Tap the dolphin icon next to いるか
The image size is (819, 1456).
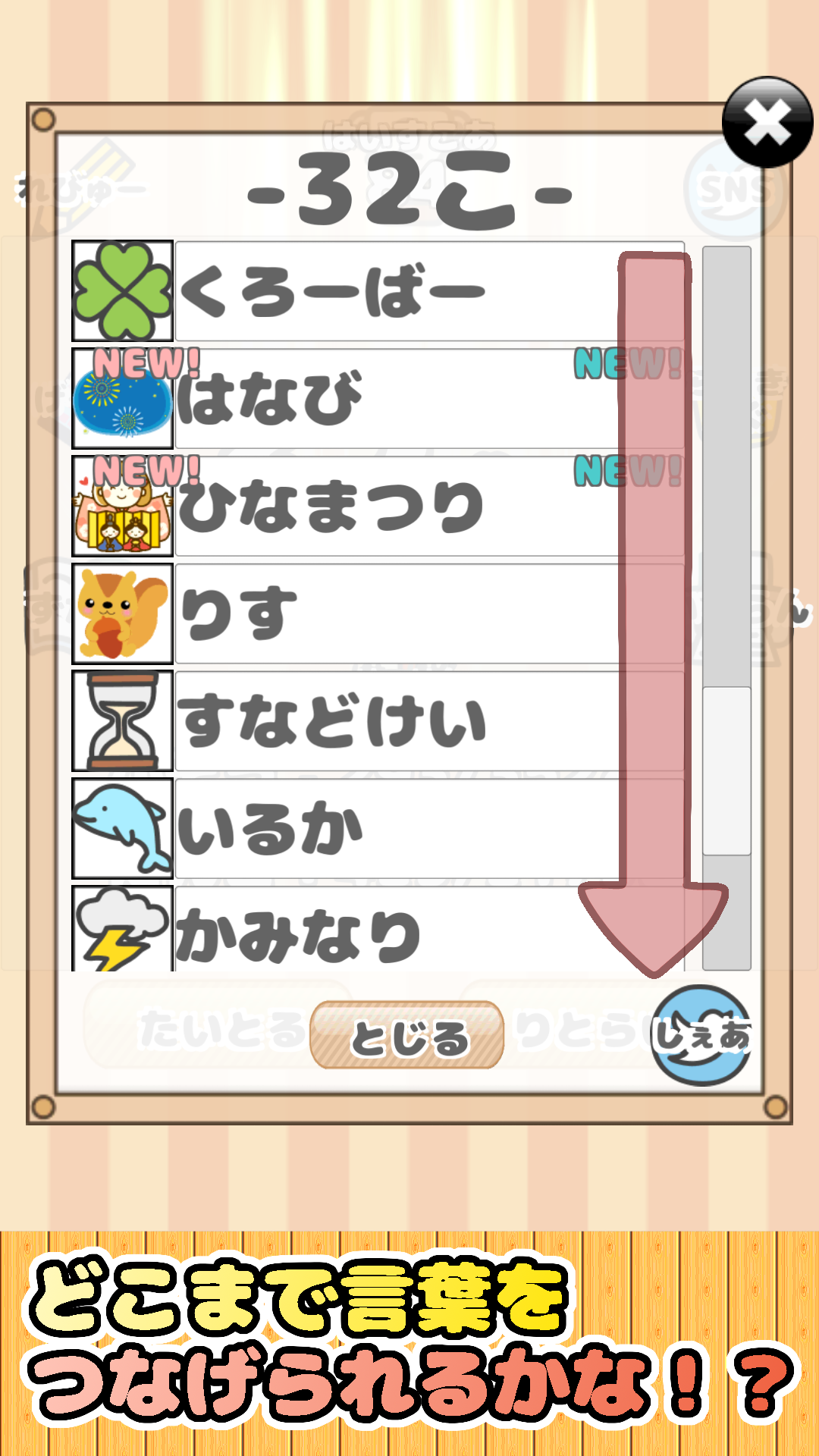coord(122,827)
